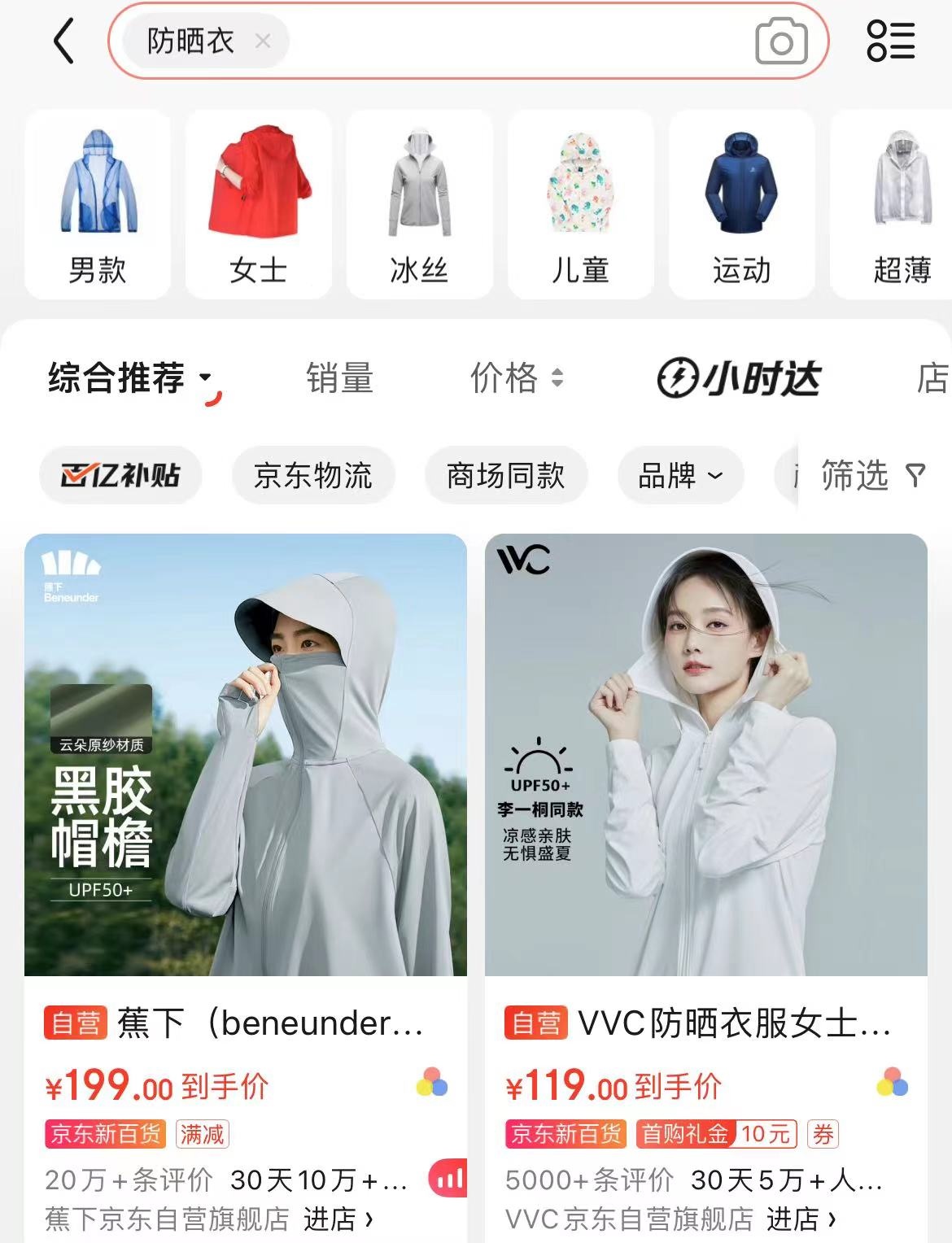Open the 筛选 filter panel
The height and width of the screenshot is (1243, 952).
point(872,475)
